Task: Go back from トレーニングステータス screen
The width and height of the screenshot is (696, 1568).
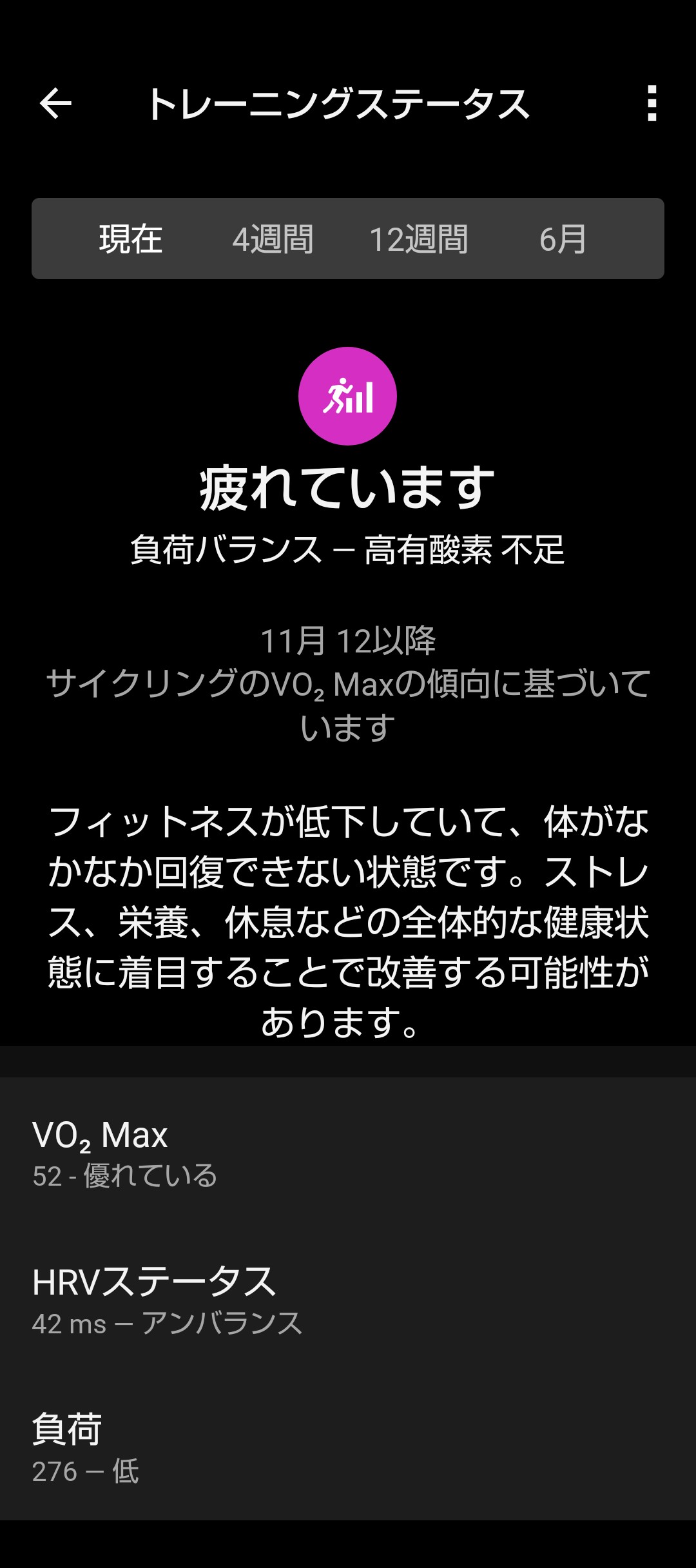Action: 55,103
